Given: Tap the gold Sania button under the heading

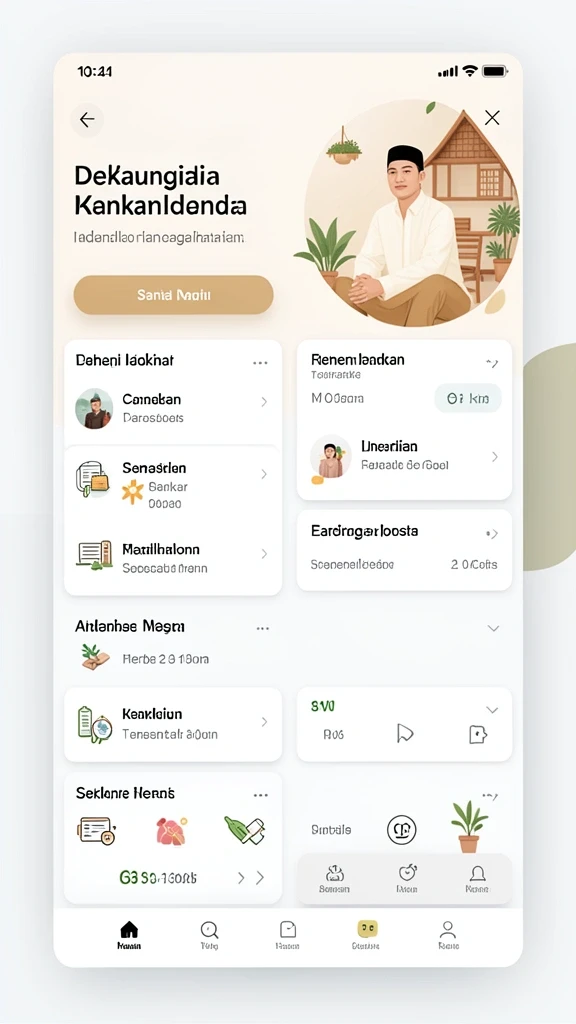Looking at the screenshot, I should [x=173, y=295].
